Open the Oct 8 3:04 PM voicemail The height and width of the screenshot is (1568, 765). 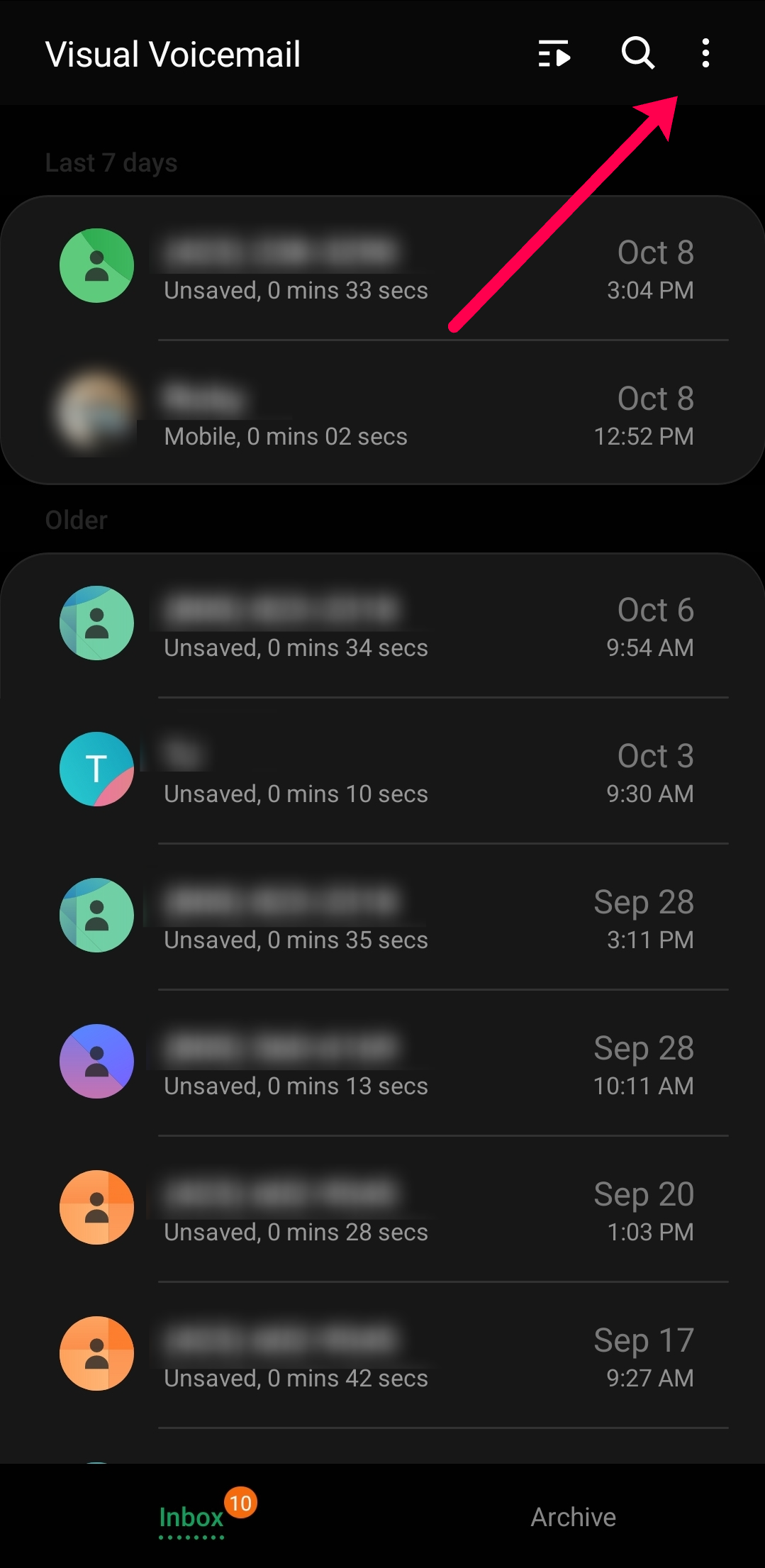tap(383, 267)
